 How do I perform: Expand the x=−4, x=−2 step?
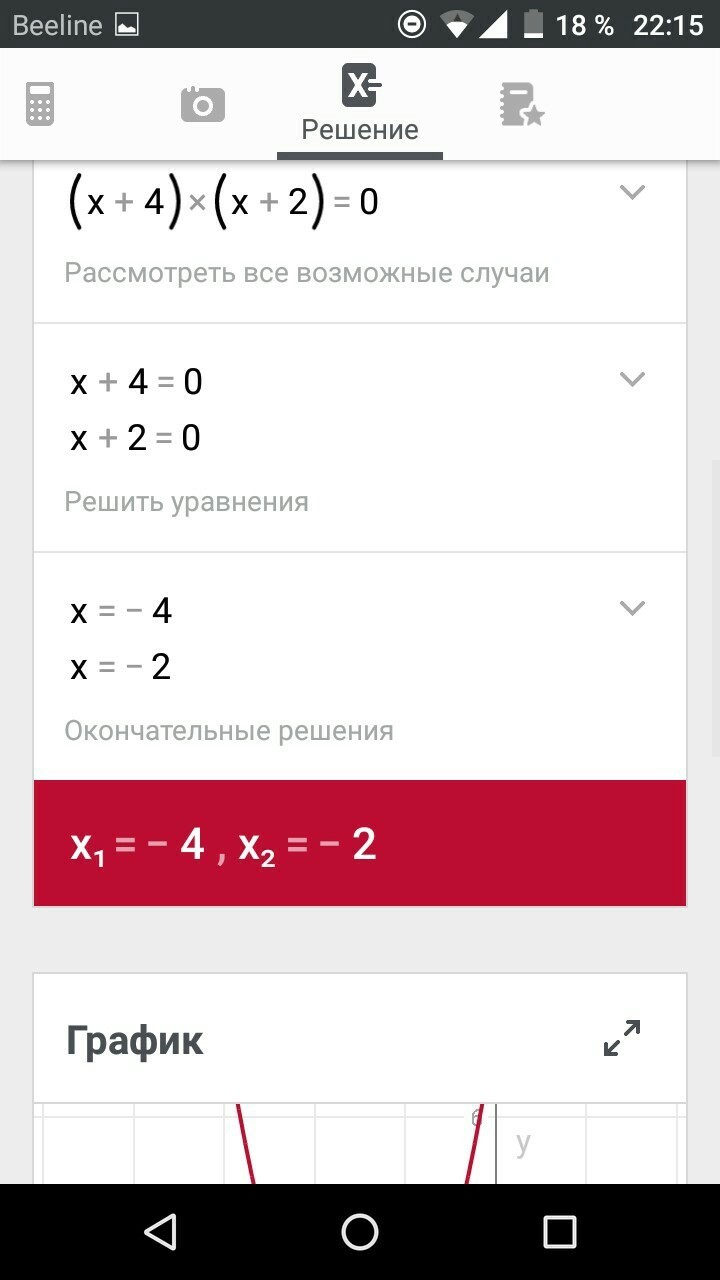pyautogui.click(x=632, y=608)
